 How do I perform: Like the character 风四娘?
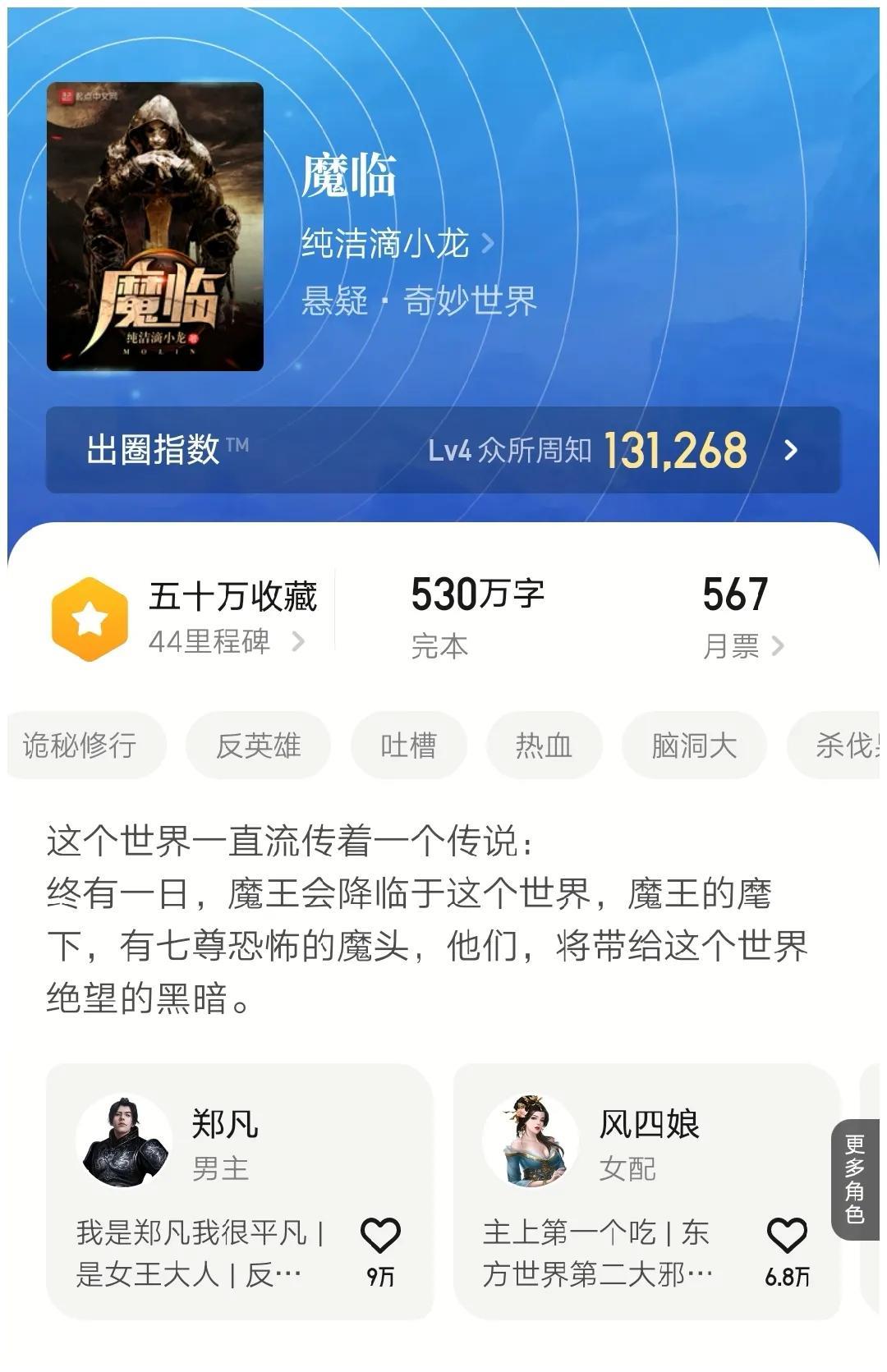click(x=787, y=1236)
